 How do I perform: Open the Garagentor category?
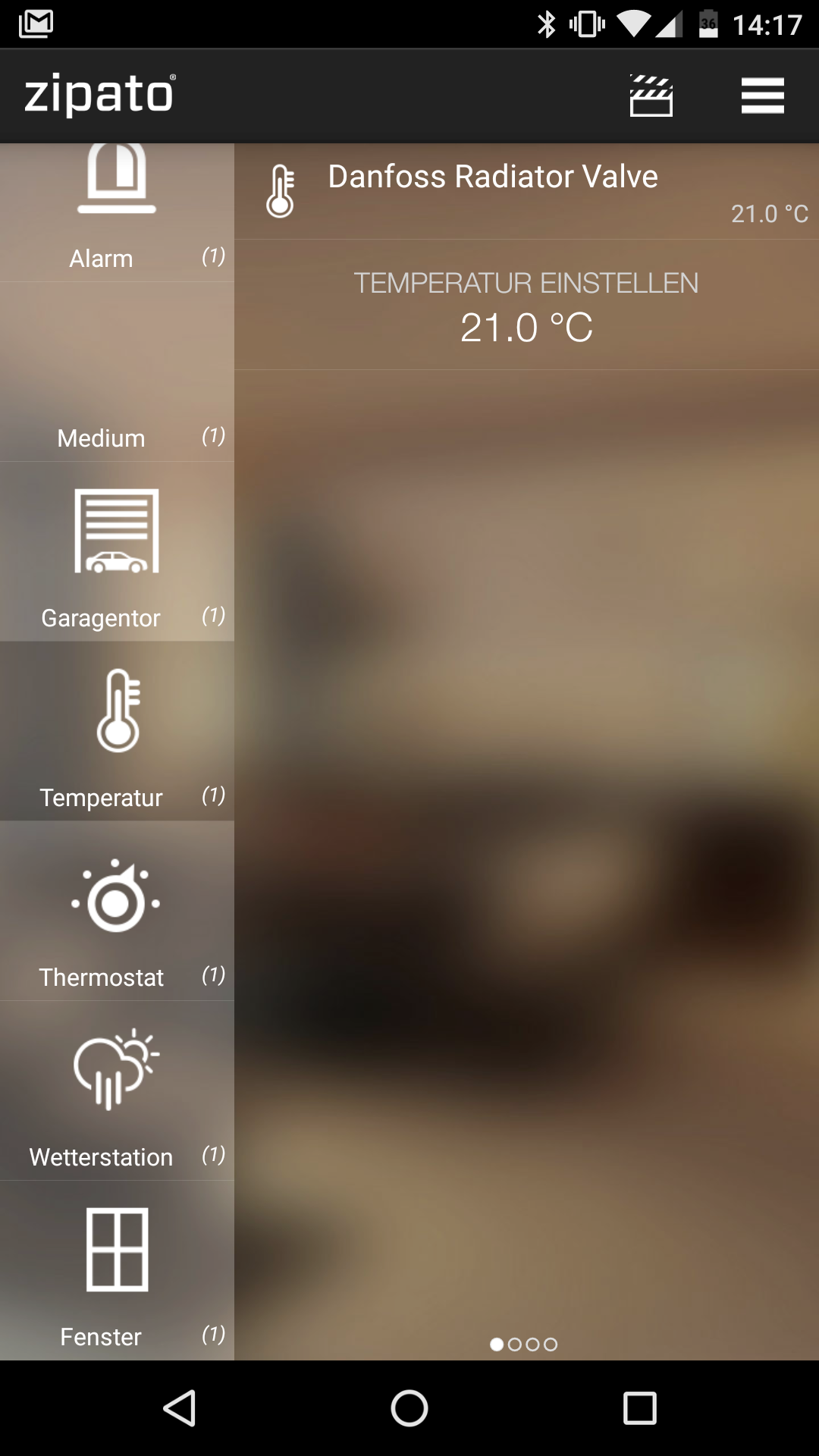click(x=117, y=552)
